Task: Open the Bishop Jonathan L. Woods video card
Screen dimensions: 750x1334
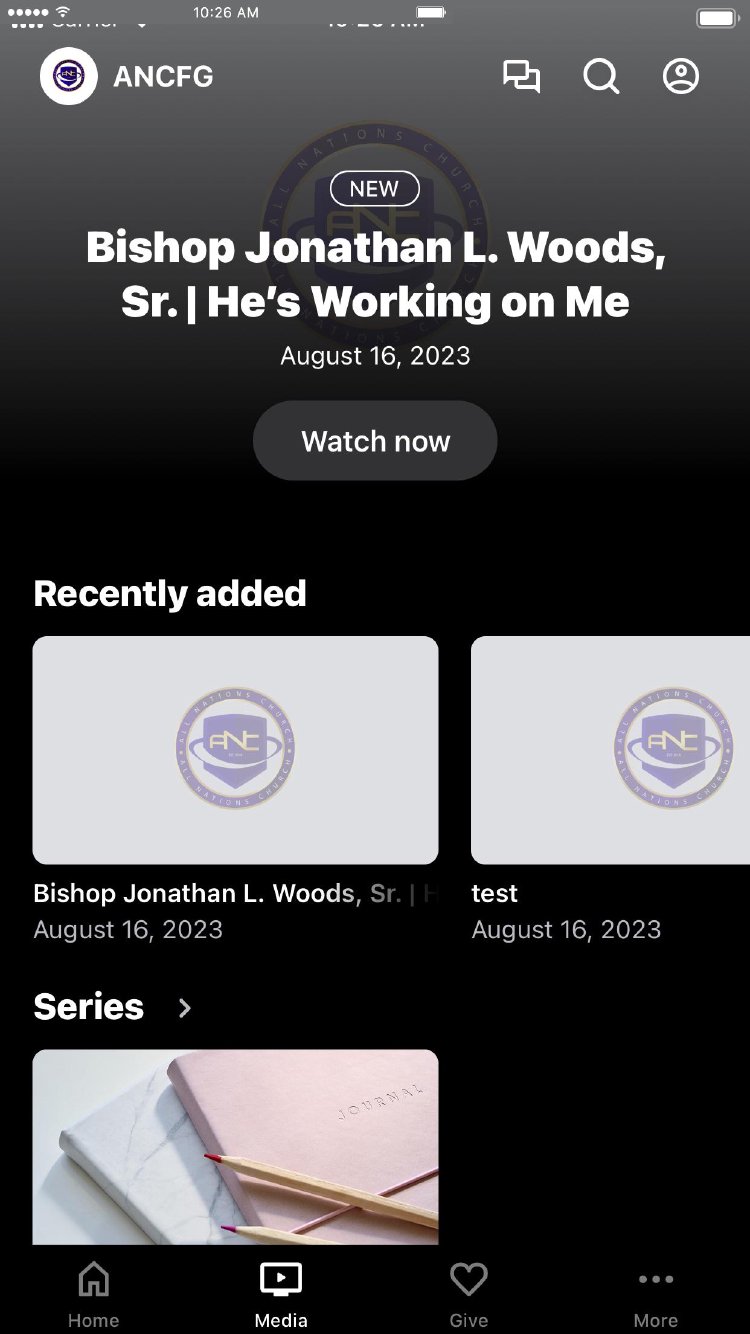Action: point(235,750)
